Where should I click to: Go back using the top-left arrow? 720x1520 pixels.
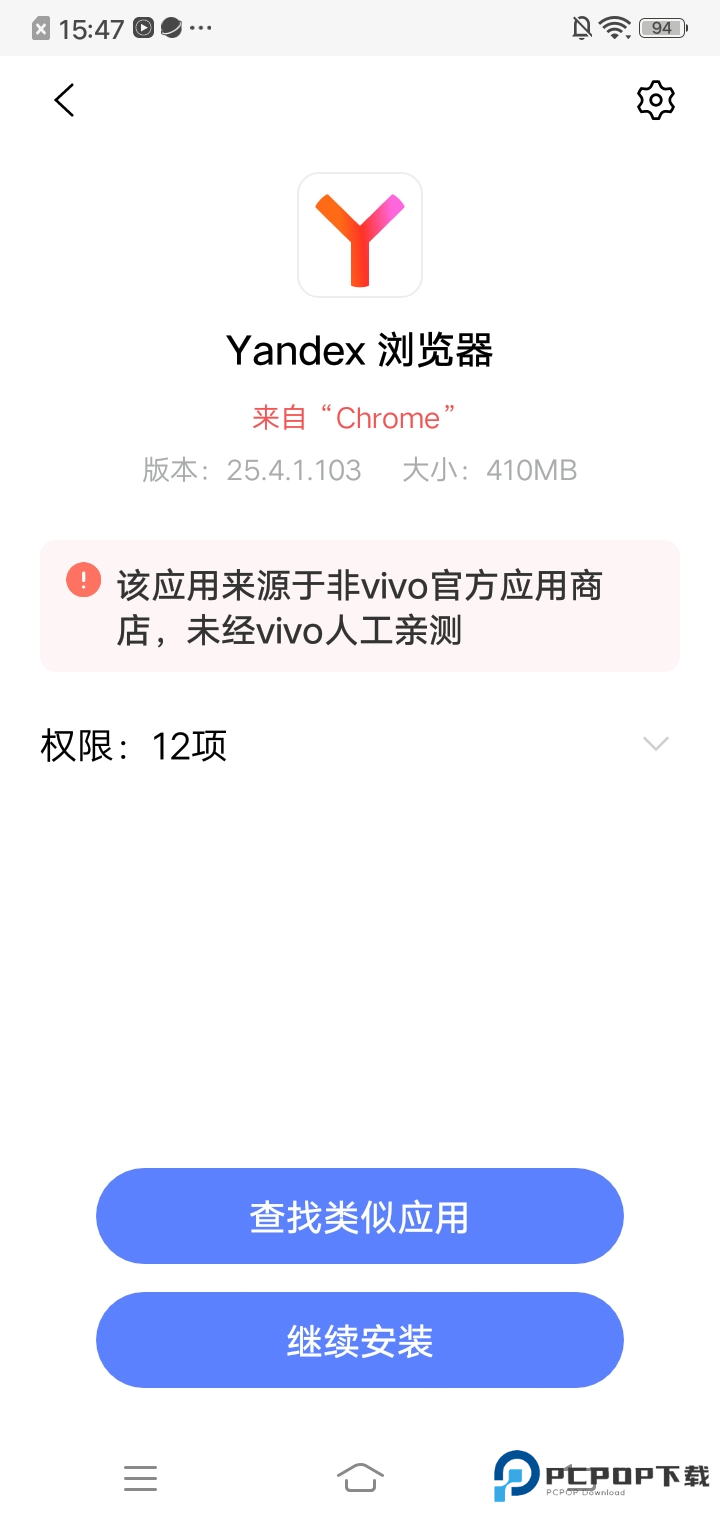click(65, 100)
